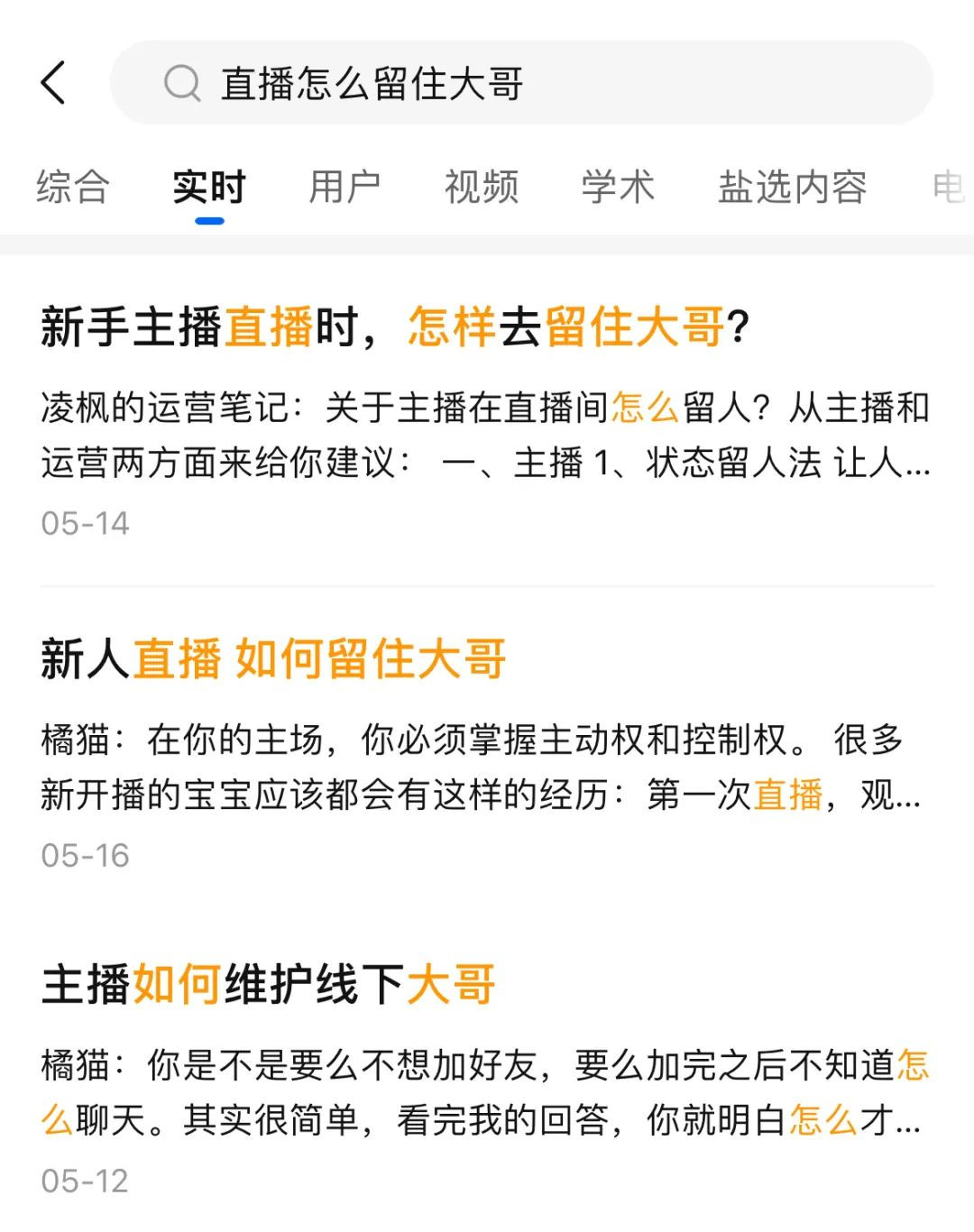Open result 新手主播直播时，怎样去留住大哥?
974x1232 pixels.
395,326
